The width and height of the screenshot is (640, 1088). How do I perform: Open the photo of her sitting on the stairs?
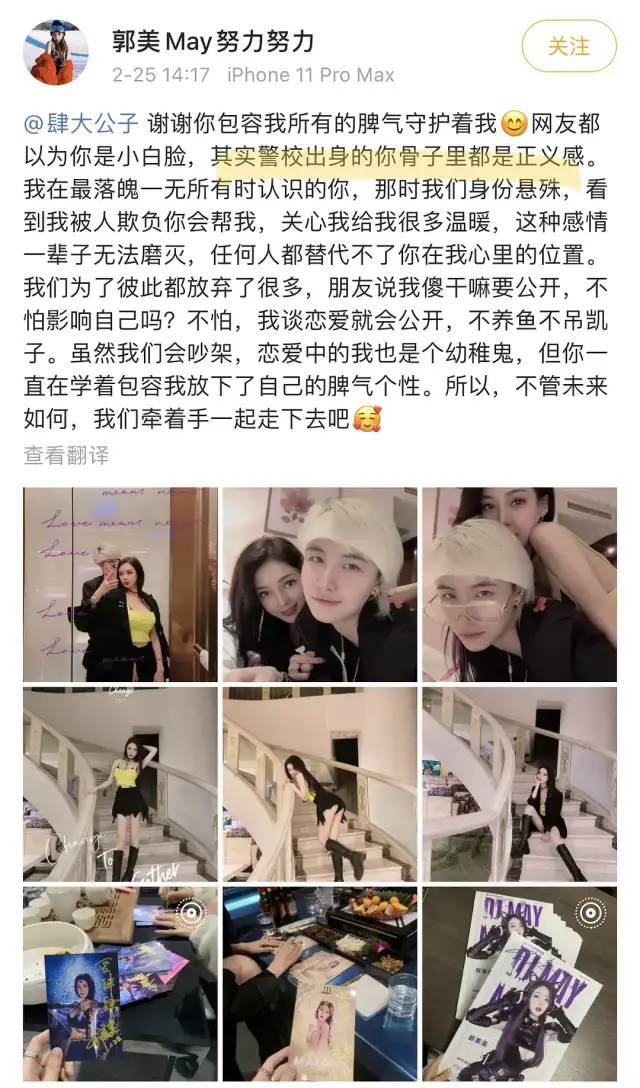[518, 784]
